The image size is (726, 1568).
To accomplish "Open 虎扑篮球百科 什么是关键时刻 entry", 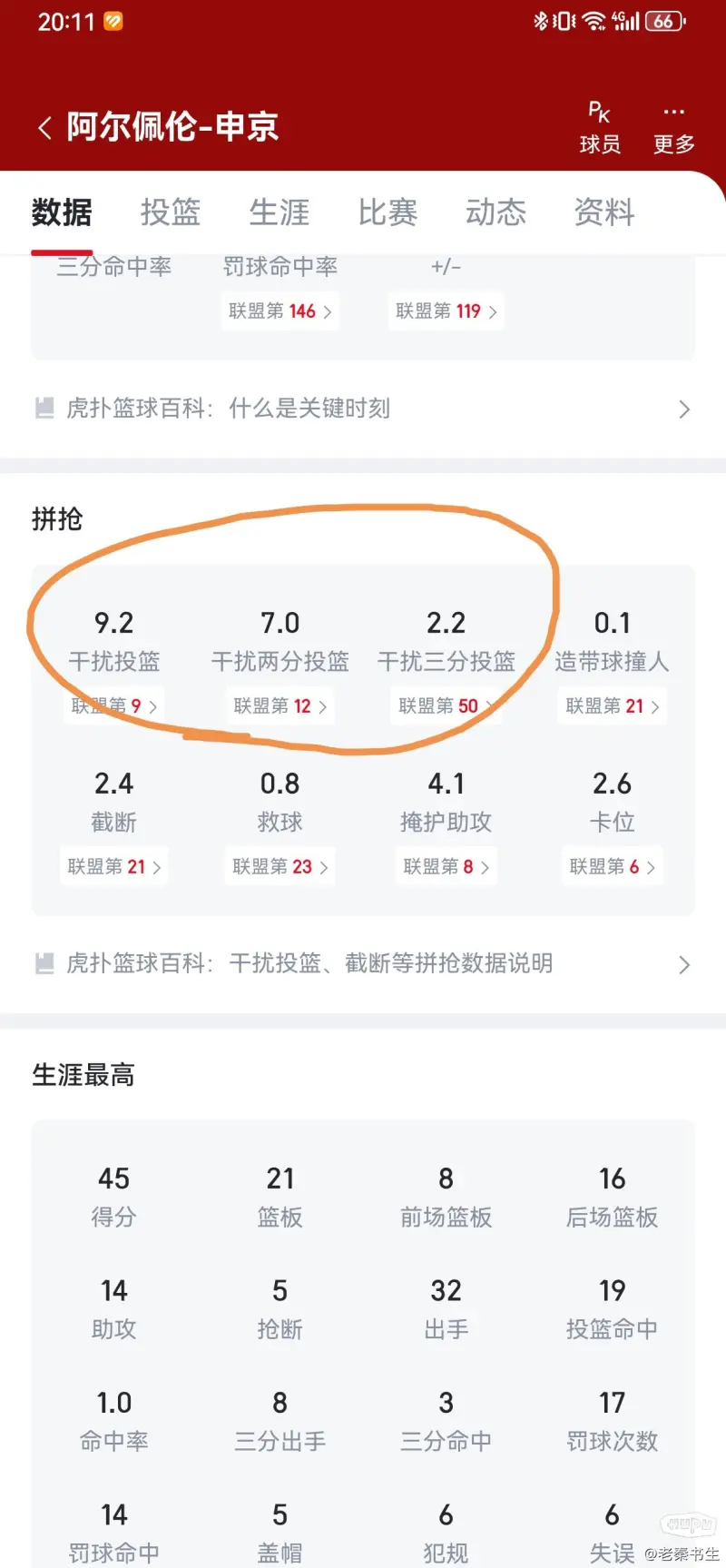I will [x=363, y=409].
